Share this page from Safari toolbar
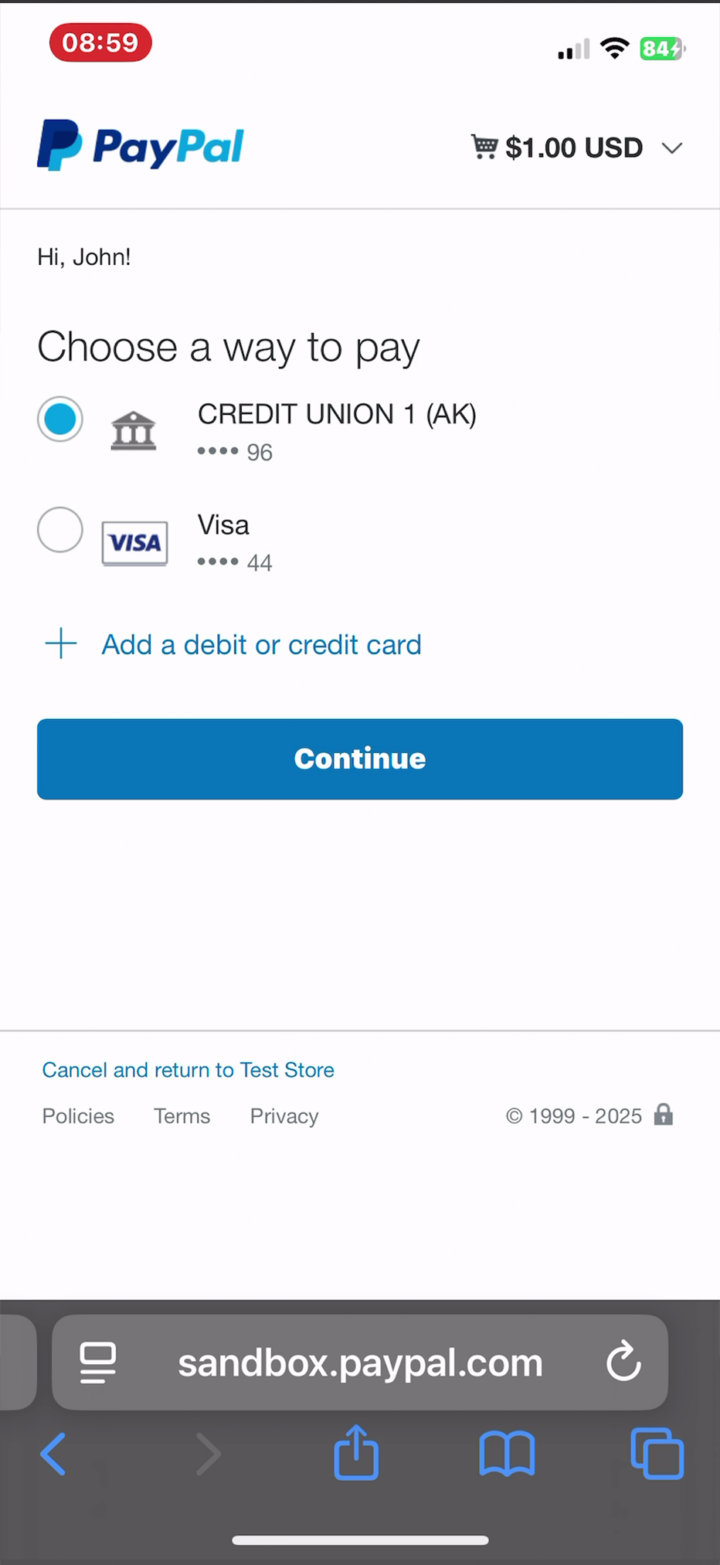 [x=356, y=1453]
